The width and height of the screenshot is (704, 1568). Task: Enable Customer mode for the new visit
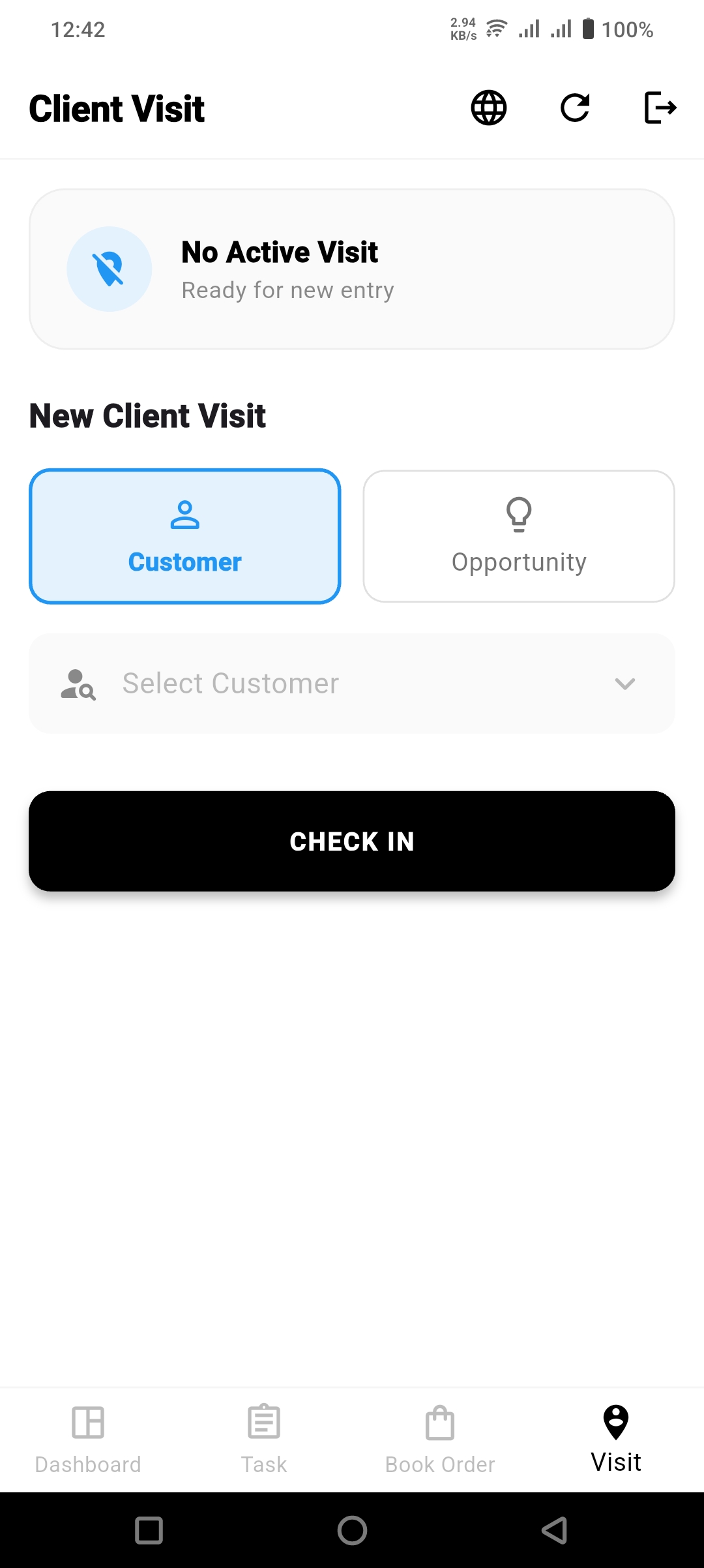pyautogui.click(x=184, y=536)
